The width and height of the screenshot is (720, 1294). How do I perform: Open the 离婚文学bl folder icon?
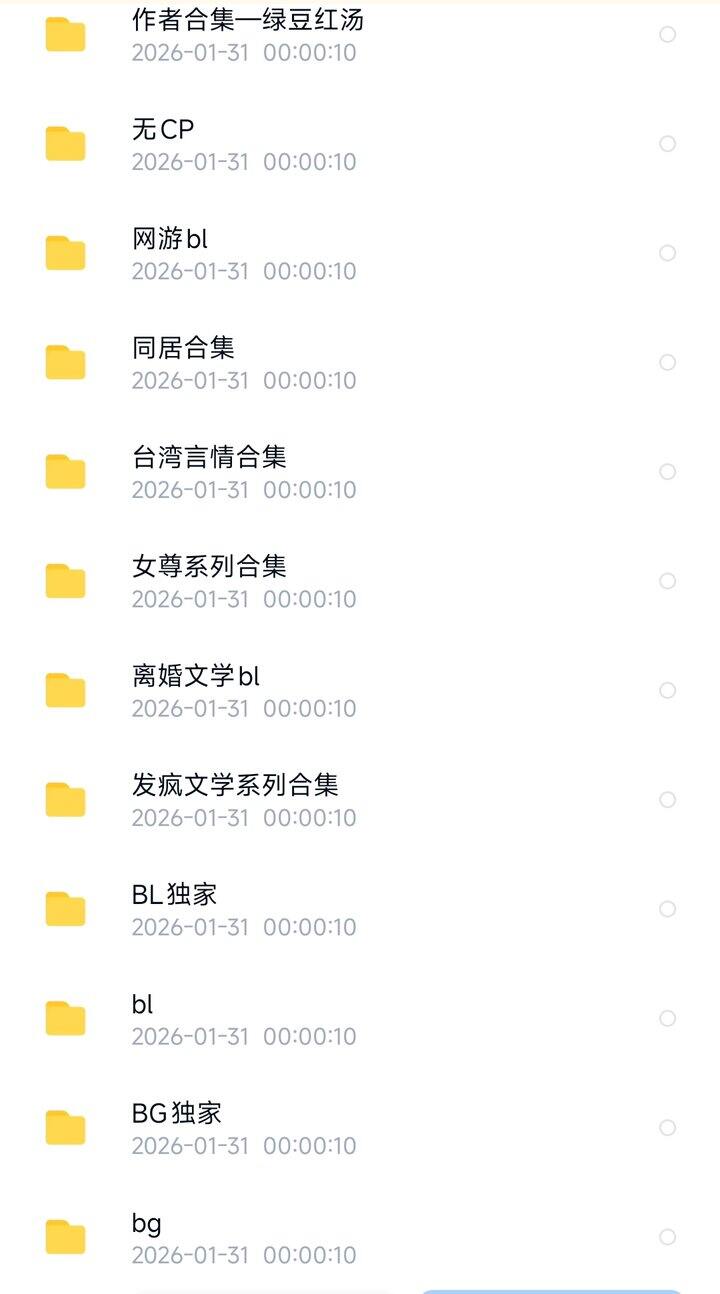[x=65, y=690]
